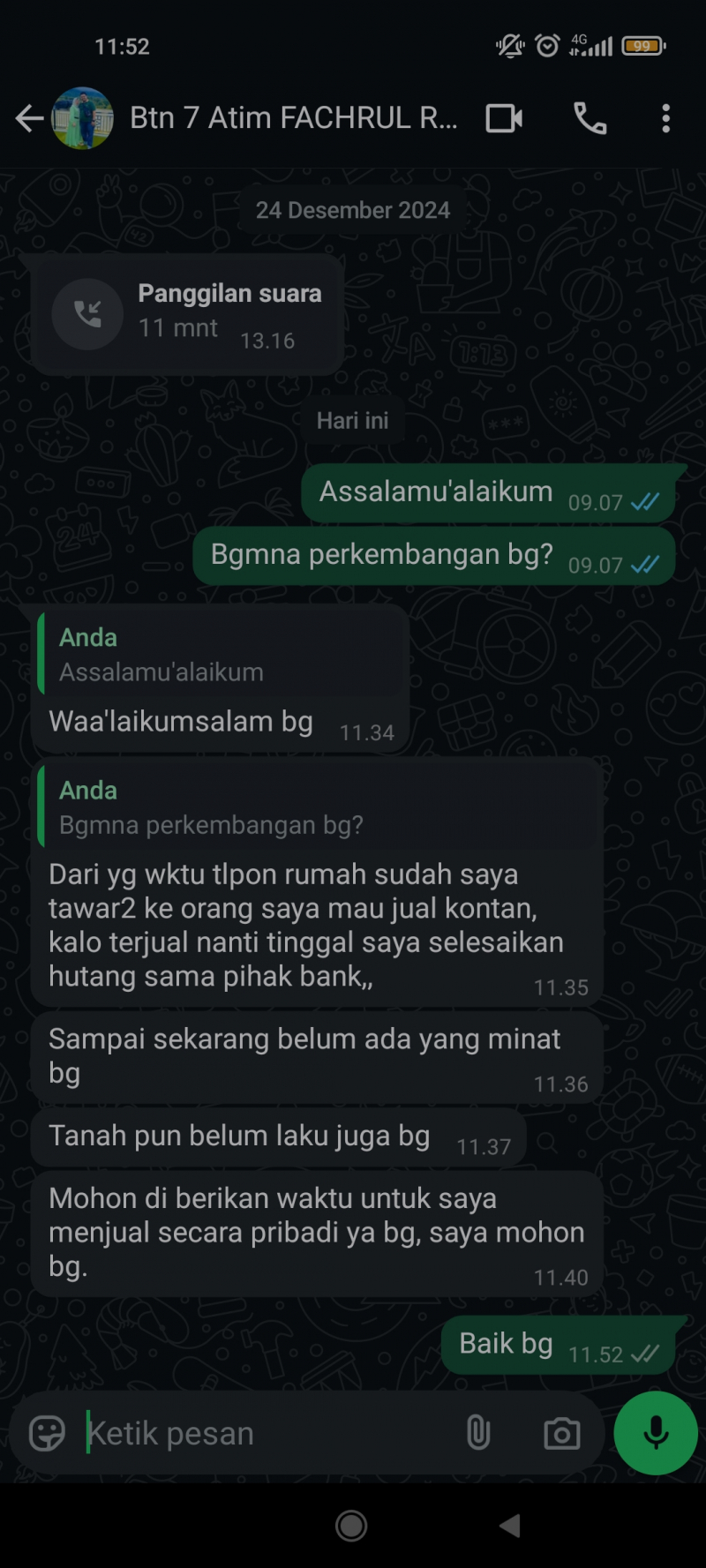Open the Panggilan suara call entry
The image size is (706, 1568).
tap(186, 314)
